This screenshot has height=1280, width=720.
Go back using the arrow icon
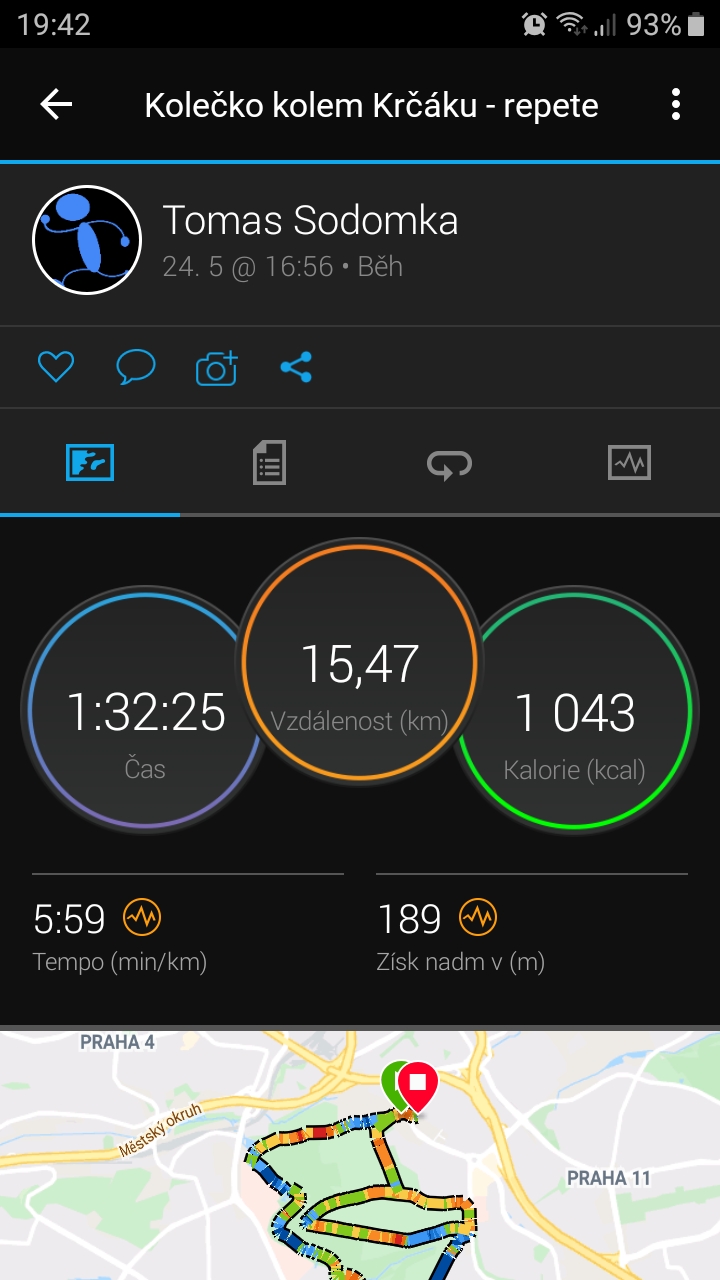(x=56, y=104)
